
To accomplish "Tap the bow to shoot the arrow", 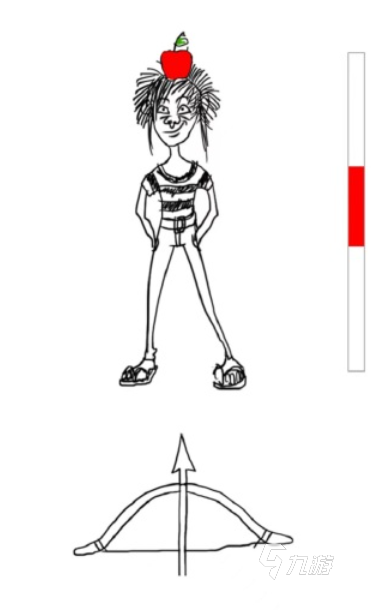I will pos(183,519).
